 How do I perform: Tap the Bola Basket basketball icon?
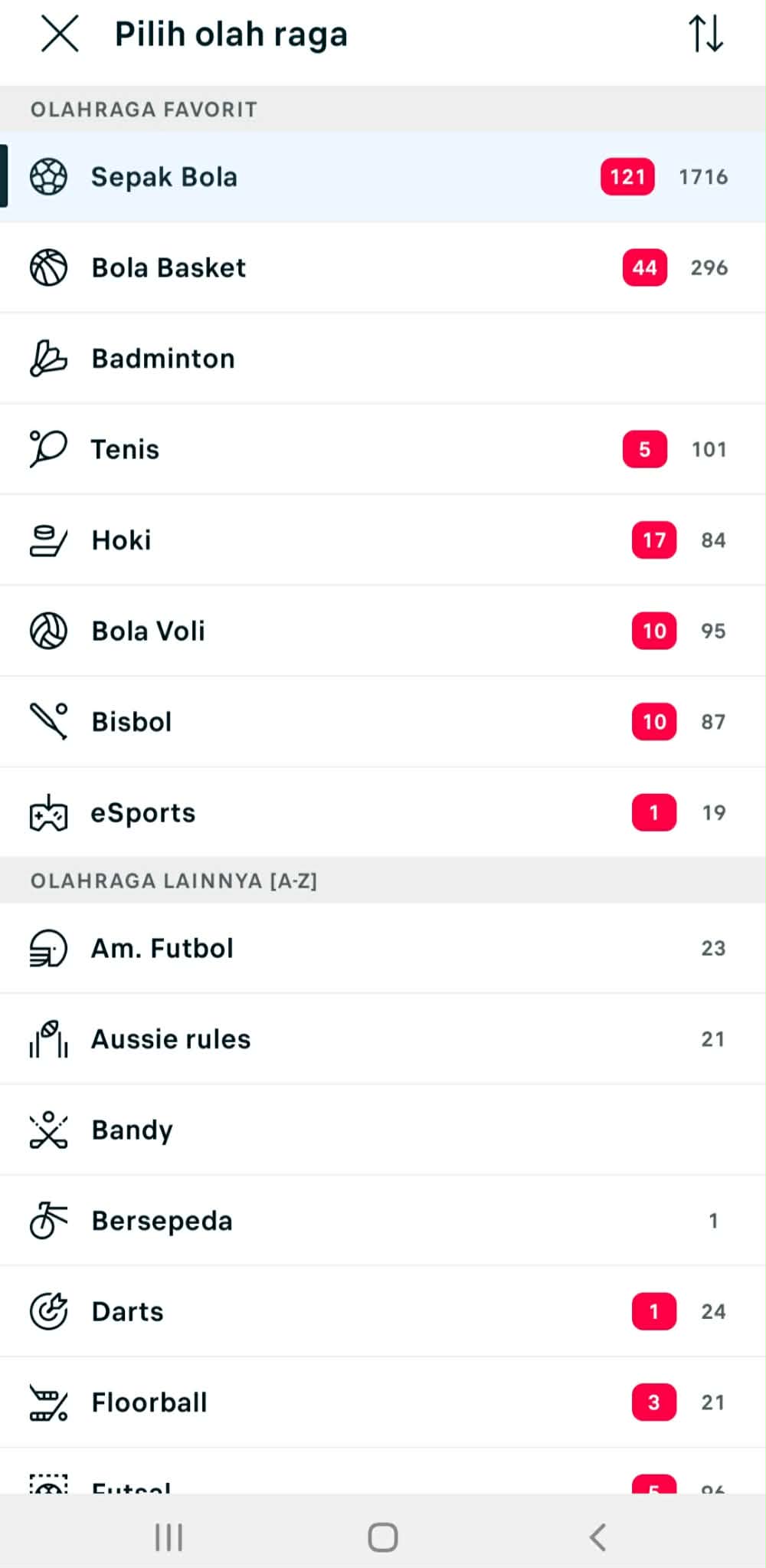49,267
